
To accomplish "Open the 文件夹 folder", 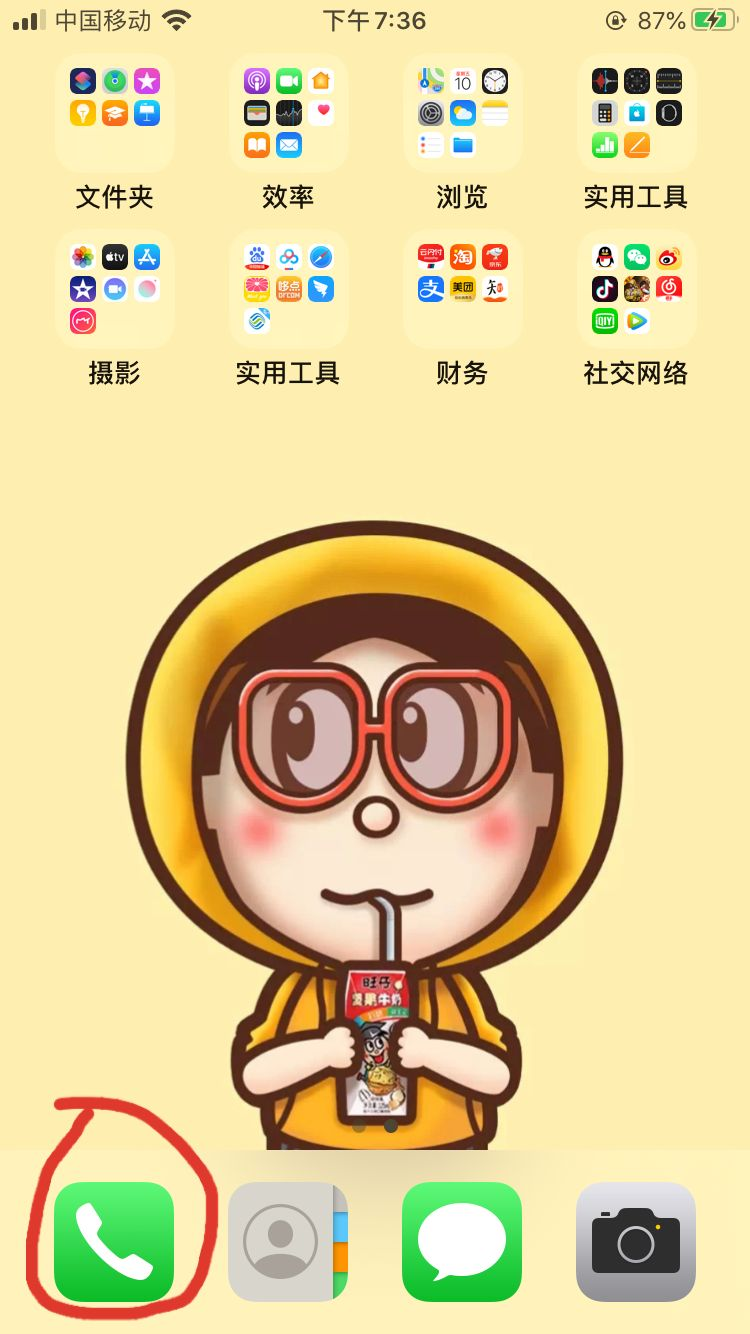I will pyautogui.click(x=114, y=113).
